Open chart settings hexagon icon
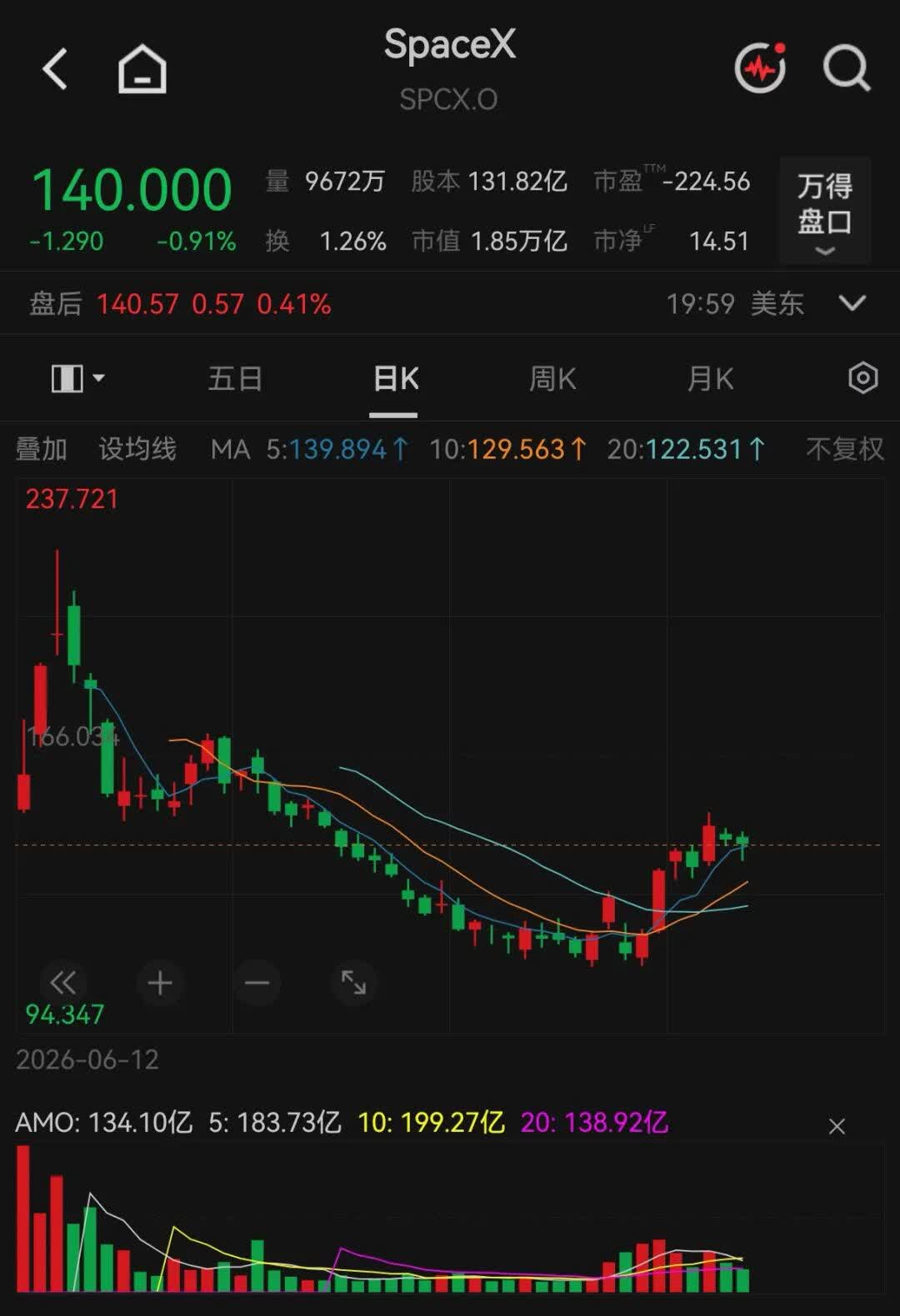The image size is (900, 1316). (x=862, y=378)
